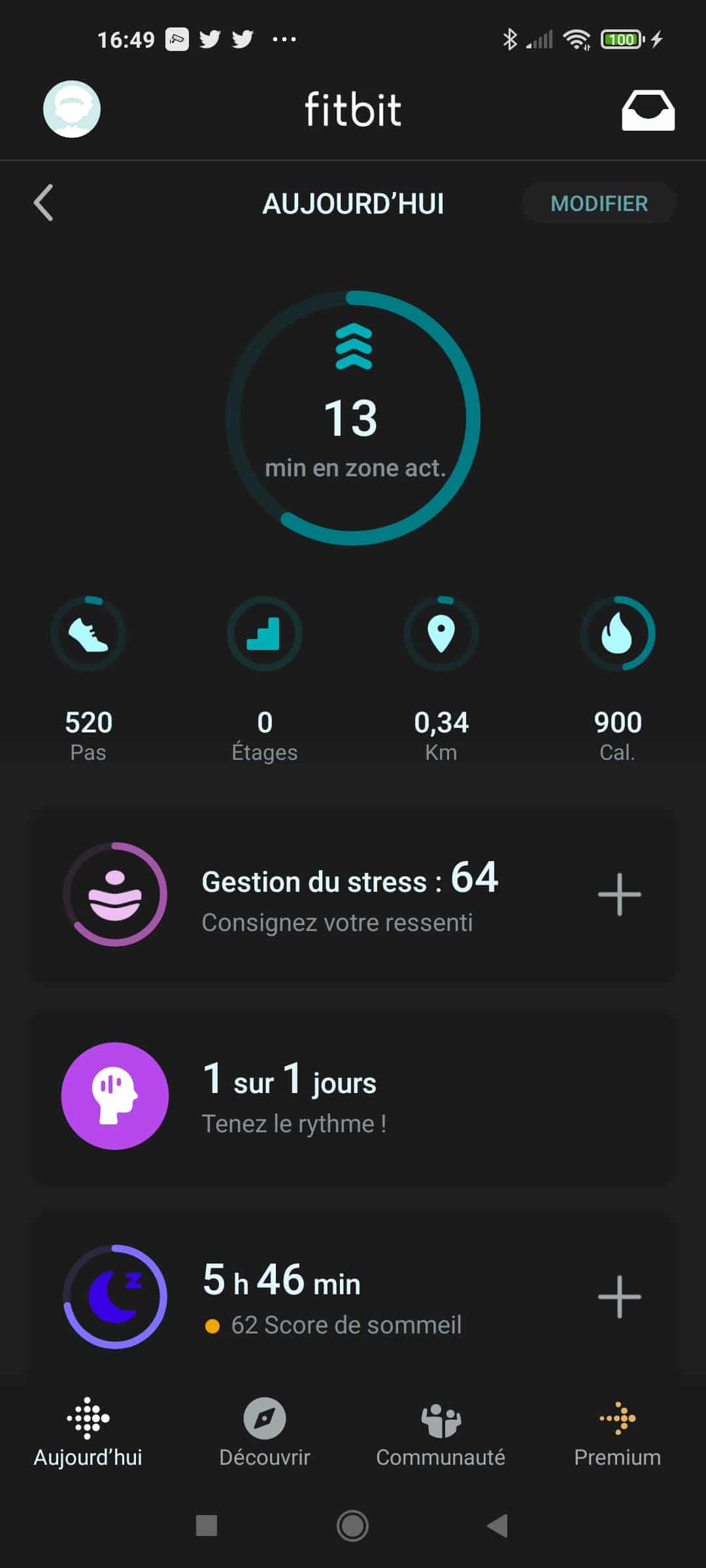Open the 0,34 Km distance stat
Viewport: 706px width, 1568px height.
click(441, 679)
